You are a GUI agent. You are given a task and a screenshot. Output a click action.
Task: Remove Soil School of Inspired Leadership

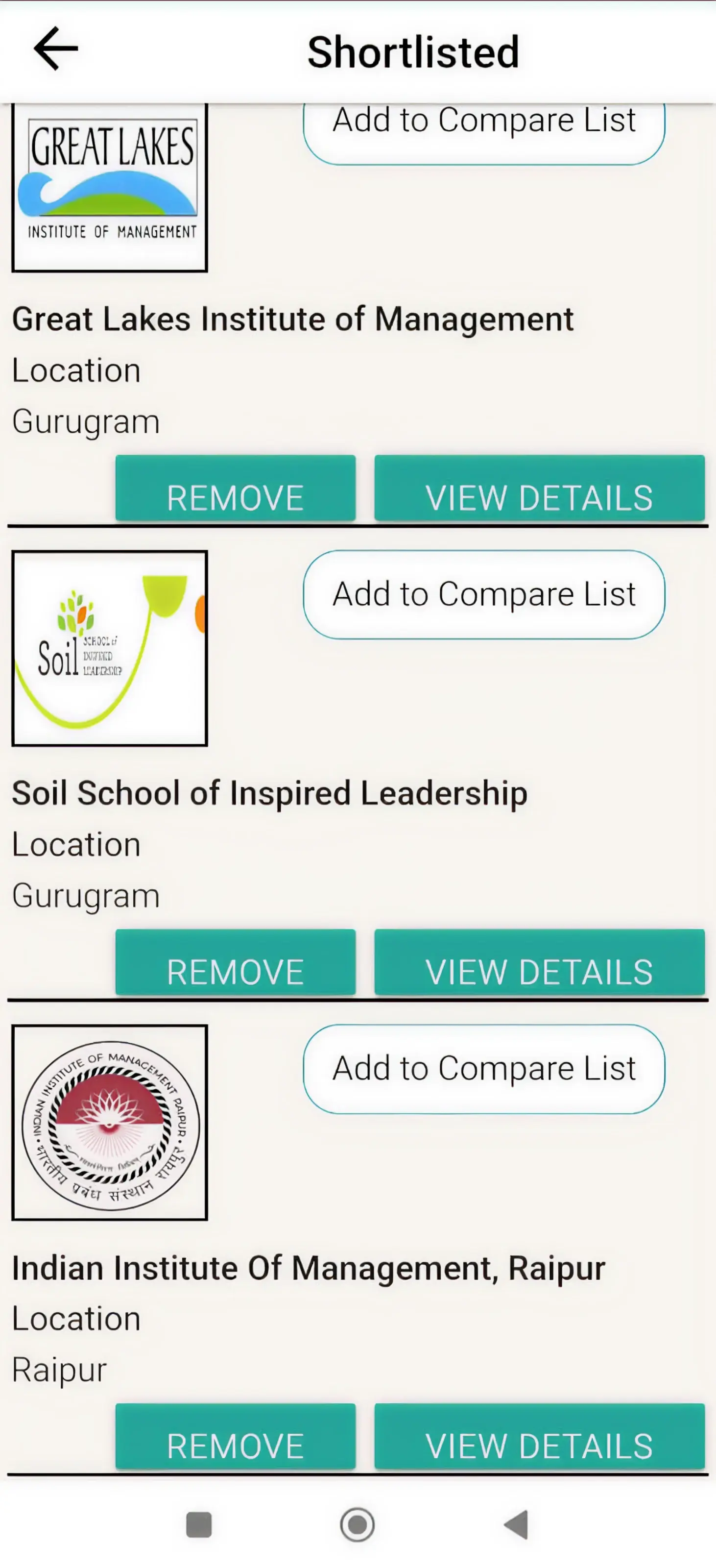(236, 962)
